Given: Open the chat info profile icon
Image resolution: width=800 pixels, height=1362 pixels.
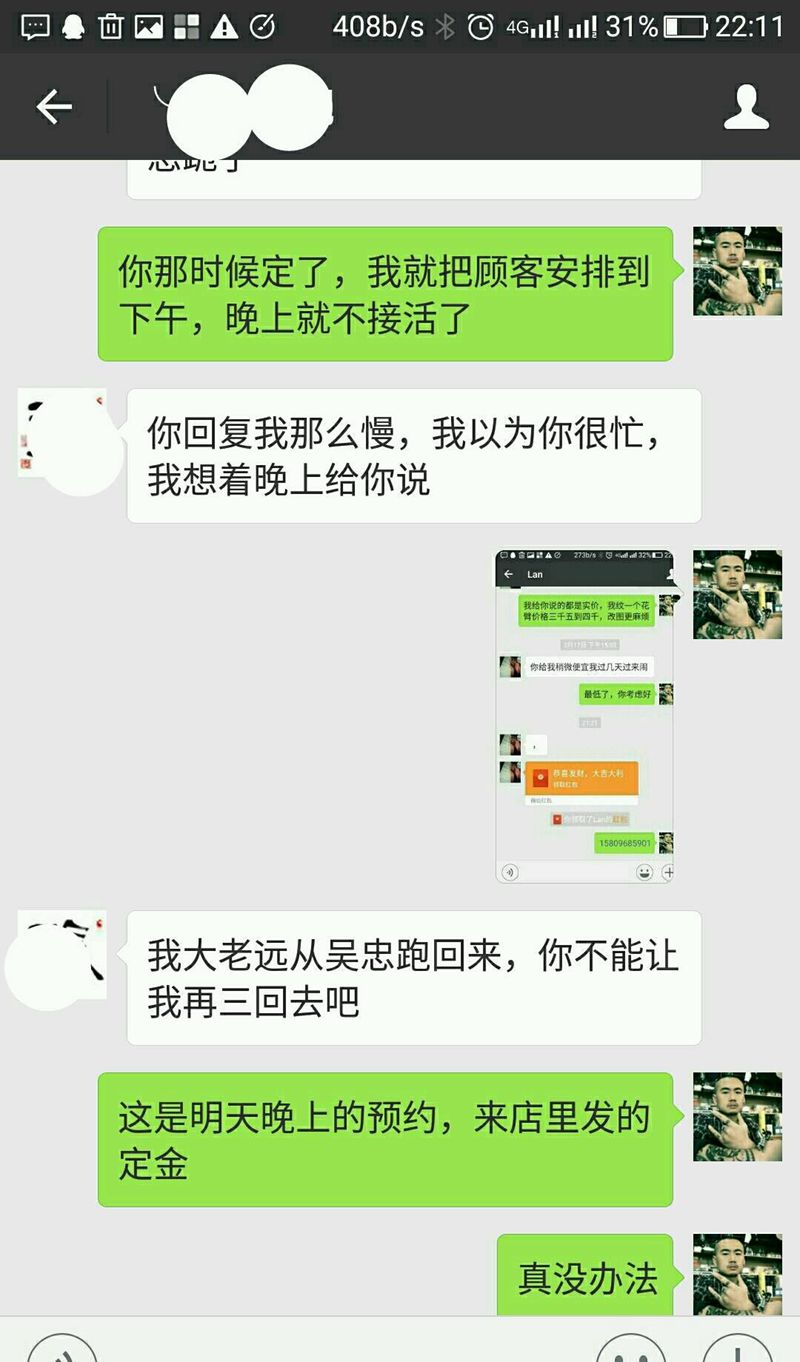Looking at the screenshot, I should pos(746,107).
